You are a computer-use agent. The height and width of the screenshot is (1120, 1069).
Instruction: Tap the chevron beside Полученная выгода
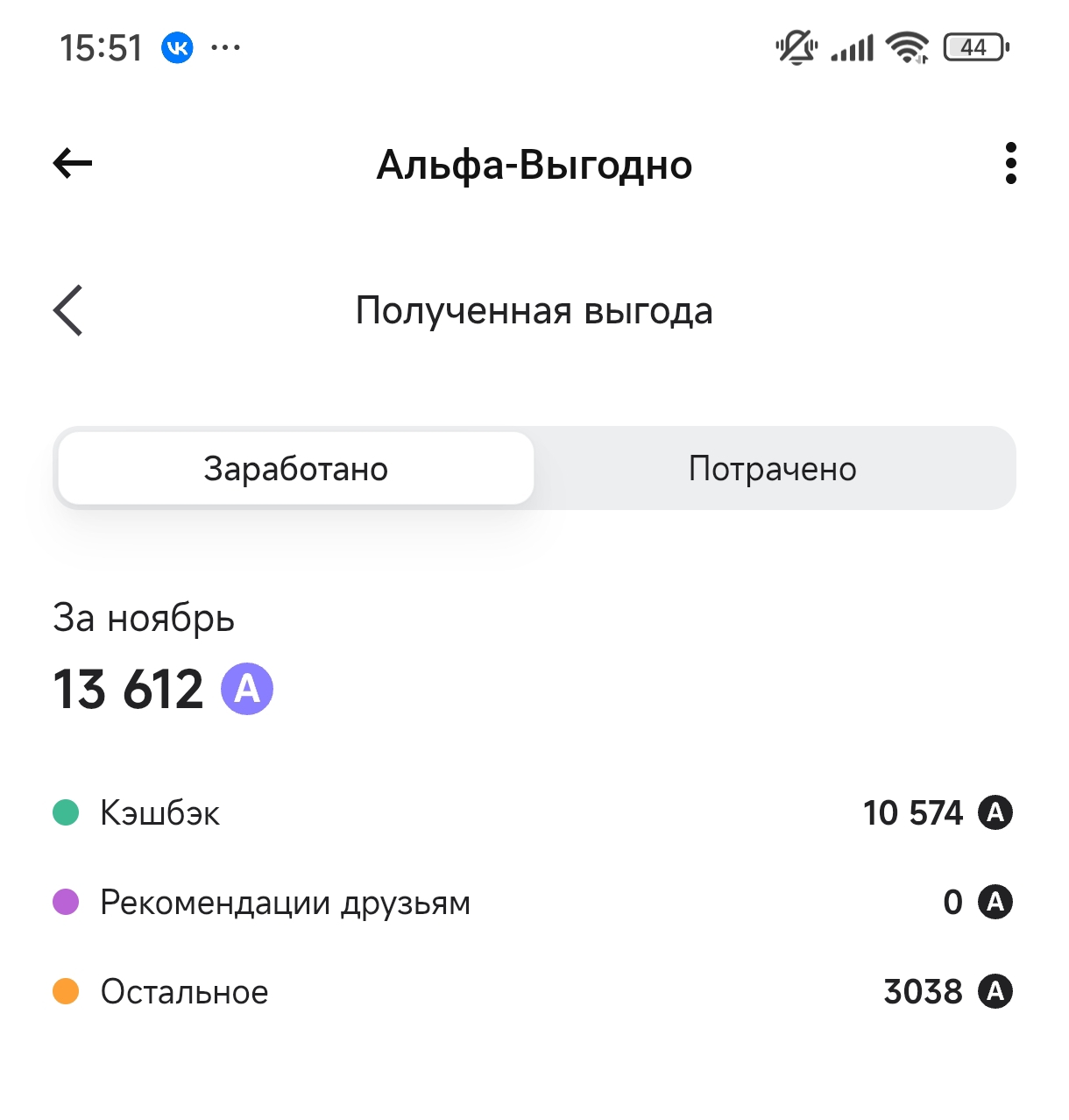tap(68, 310)
